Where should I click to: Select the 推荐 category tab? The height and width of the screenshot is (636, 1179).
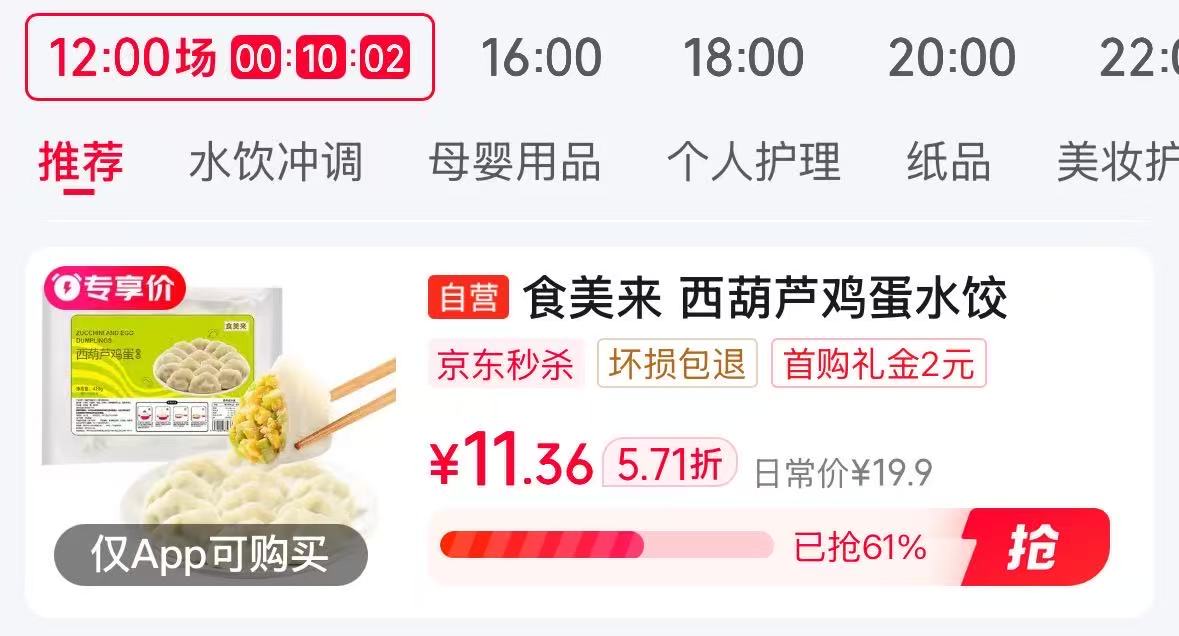pyautogui.click(x=81, y=162)
